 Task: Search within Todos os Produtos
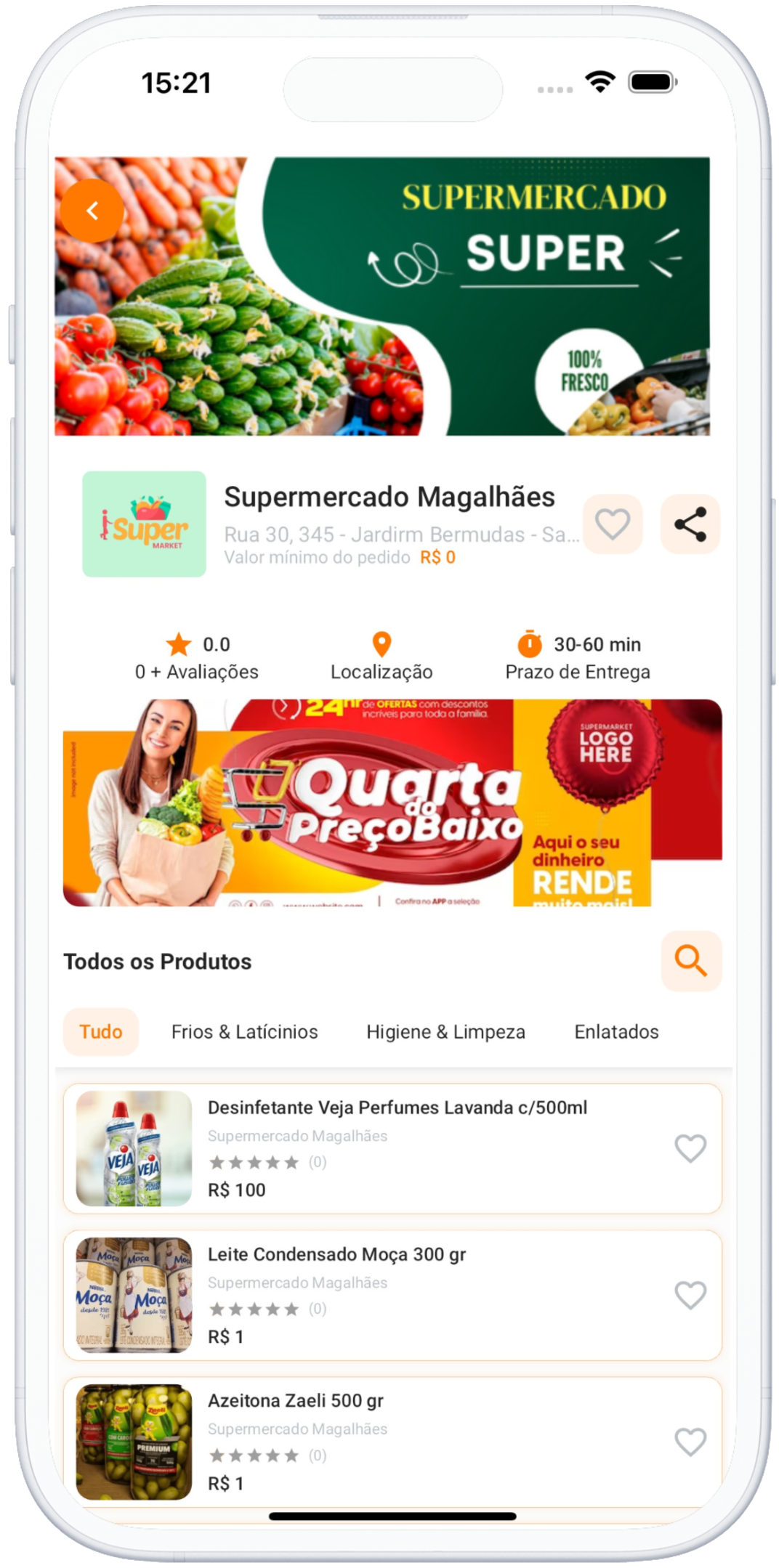690,961
